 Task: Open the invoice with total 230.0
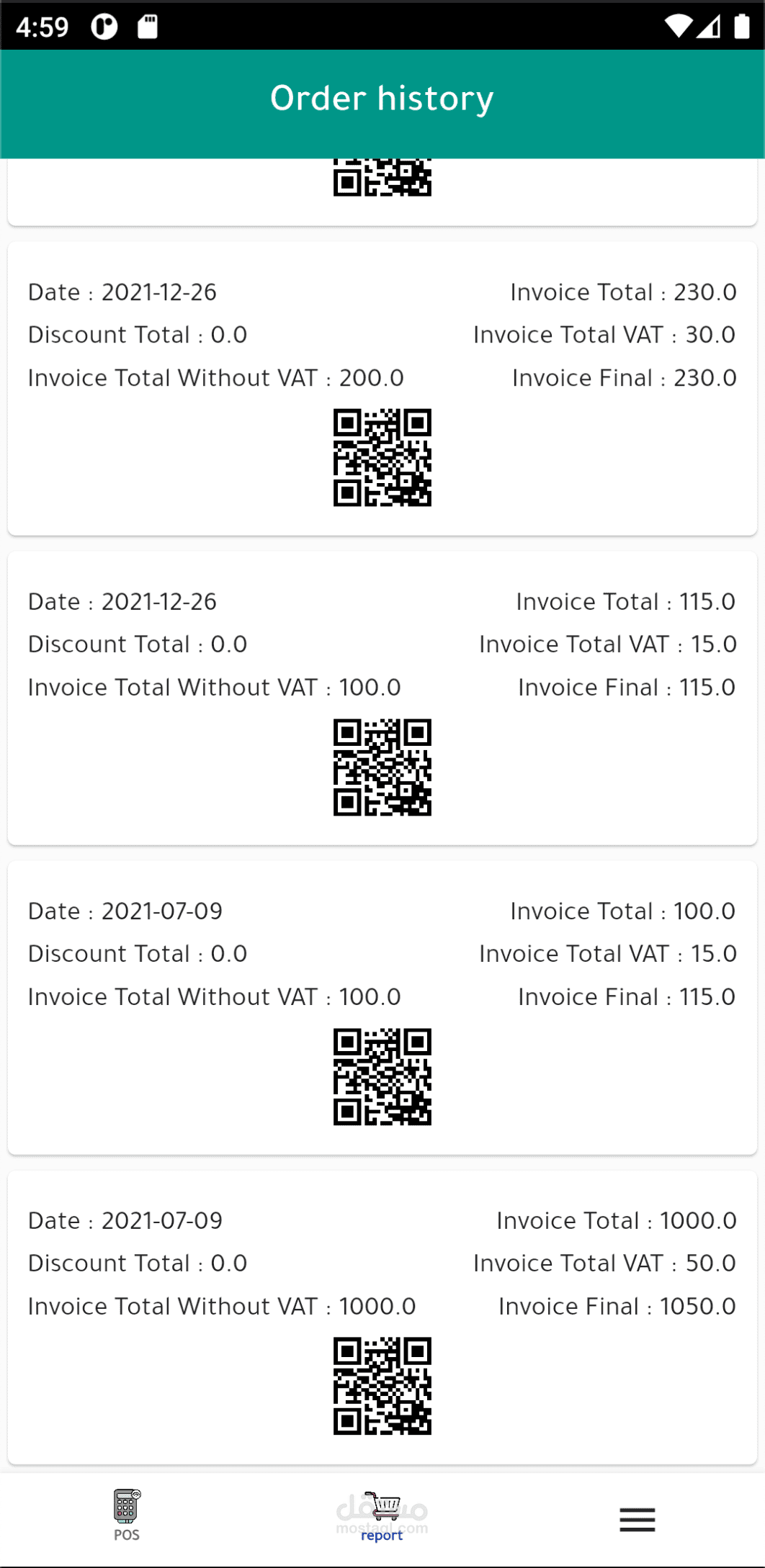click(x=382, y=389)
